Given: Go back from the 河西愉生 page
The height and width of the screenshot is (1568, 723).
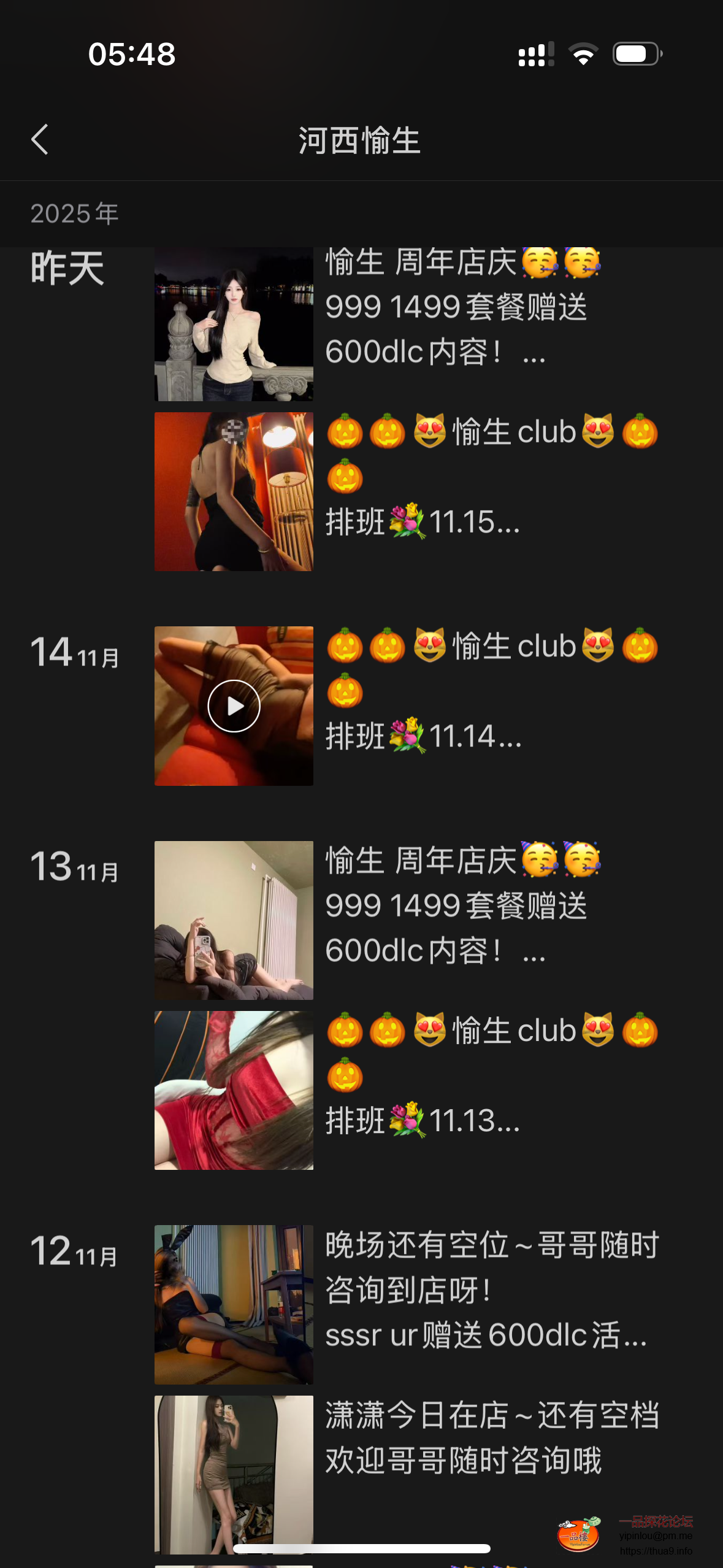Looking at the screenshot, I should 40,140.
